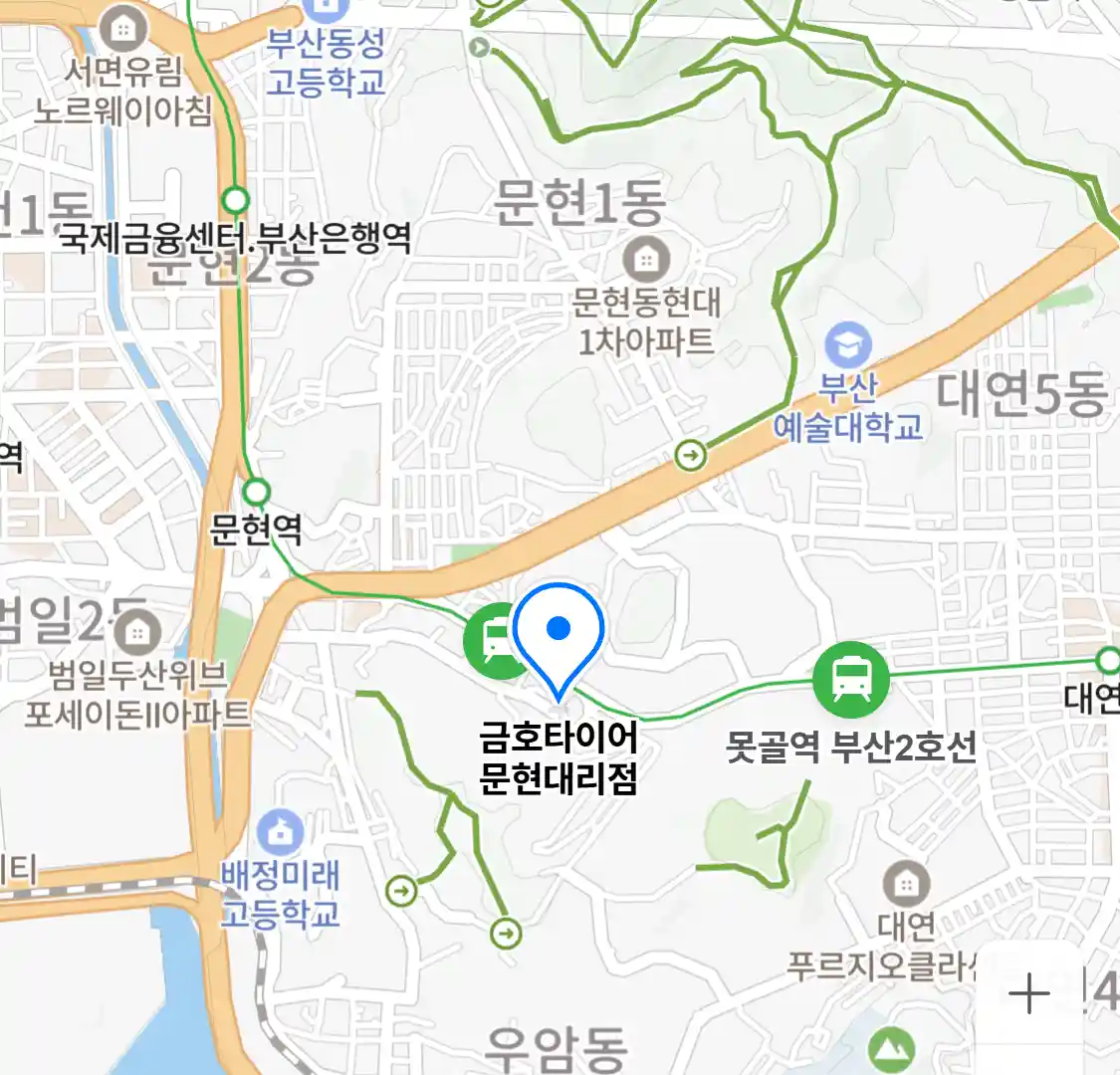Zoom in with the plus button
1120x1075 pixels.
click(1028, 993)
